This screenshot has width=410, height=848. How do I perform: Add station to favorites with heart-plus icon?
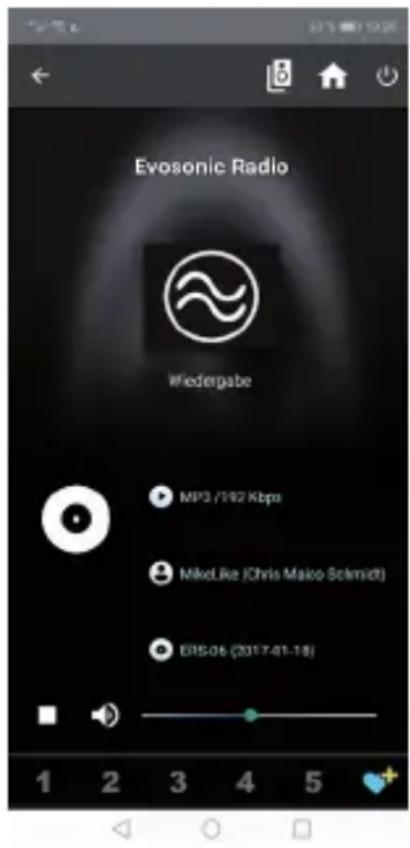point(380,781)
